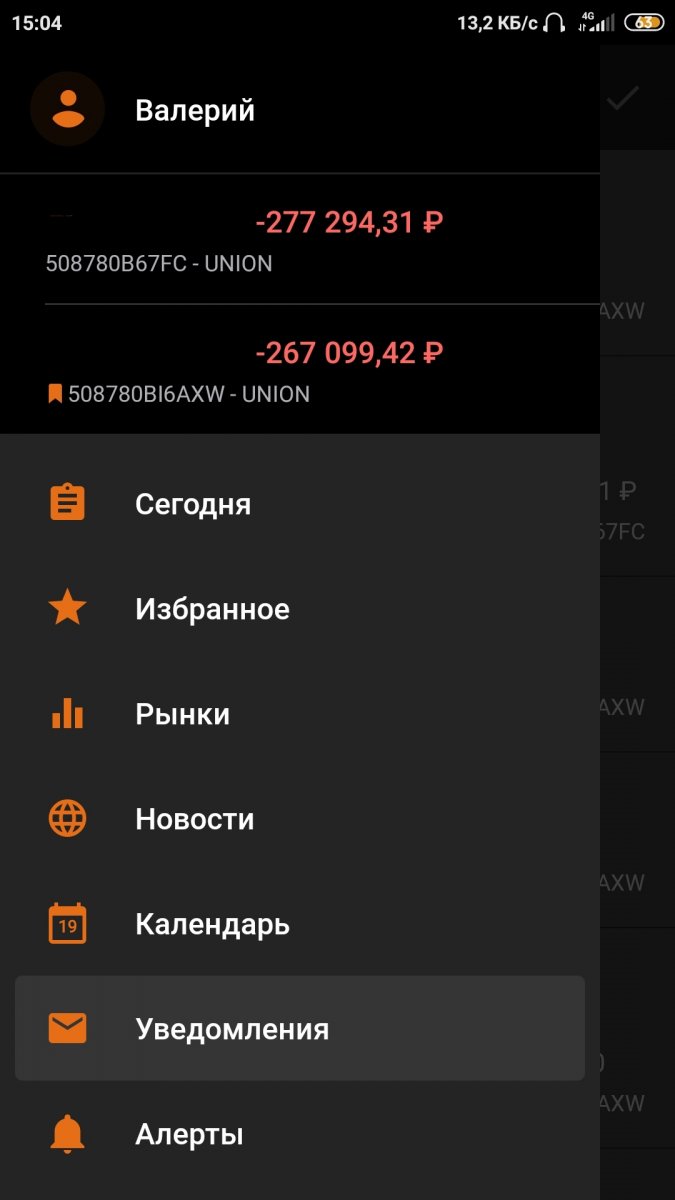This screenshot has width=675, height=1200.
Task: Select account 508780BI6AXW - UNION
Action: pyautogui.click(x=300, y=370)
